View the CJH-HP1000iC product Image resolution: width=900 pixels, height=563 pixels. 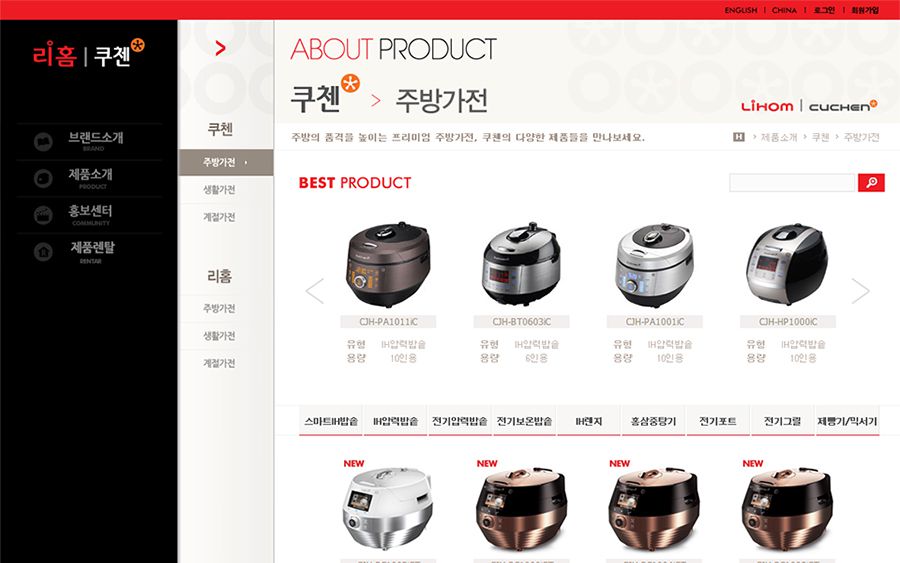[787, 265]
